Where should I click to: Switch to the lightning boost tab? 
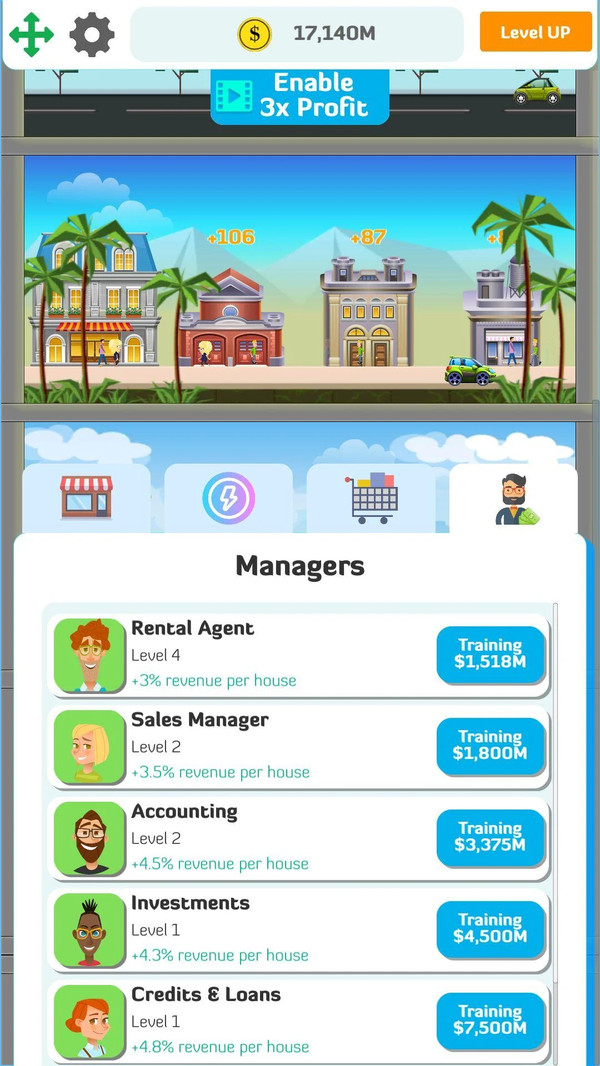(x=228, y=498)
